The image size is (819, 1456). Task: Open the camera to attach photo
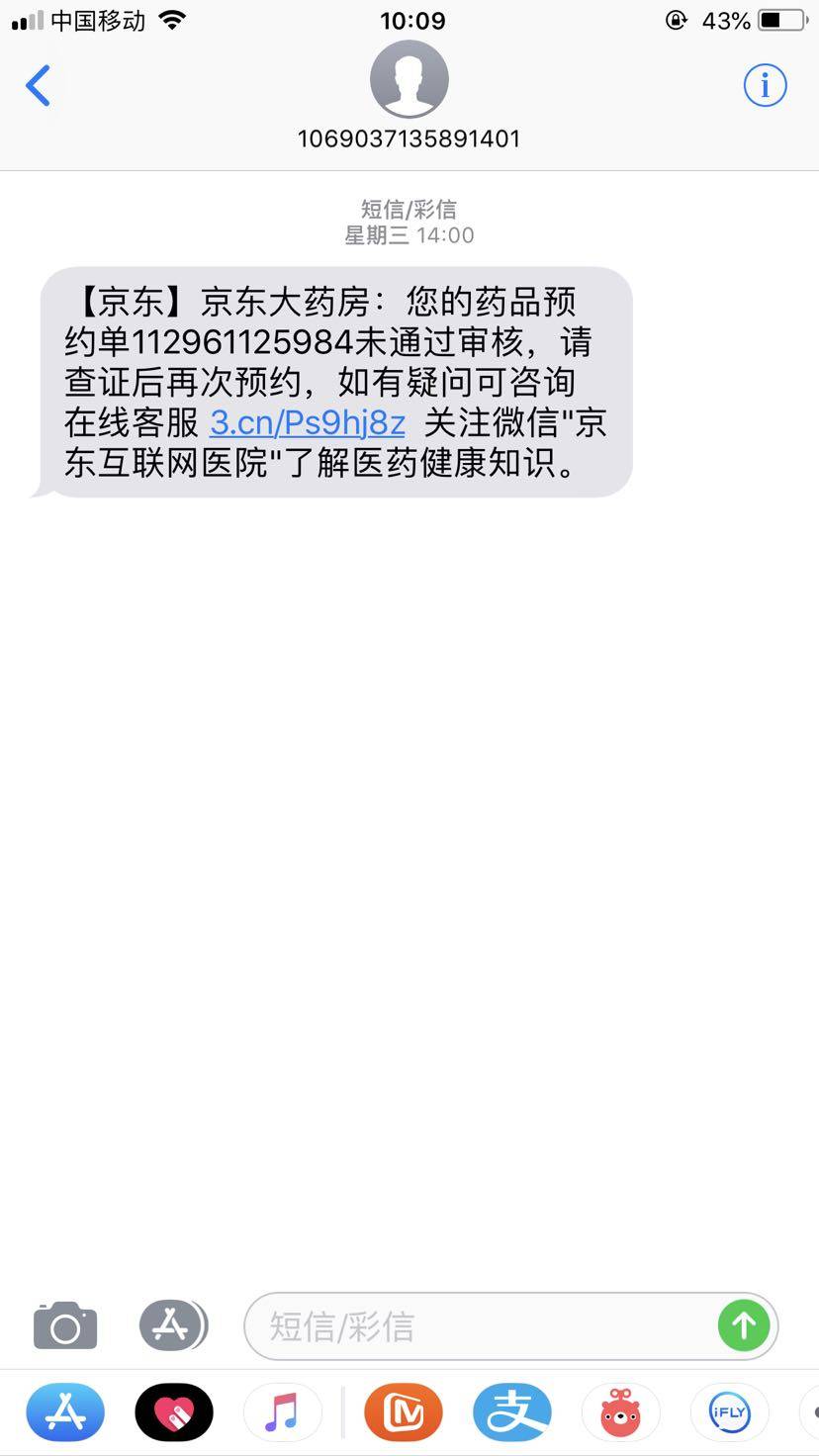pos(65,1325)
